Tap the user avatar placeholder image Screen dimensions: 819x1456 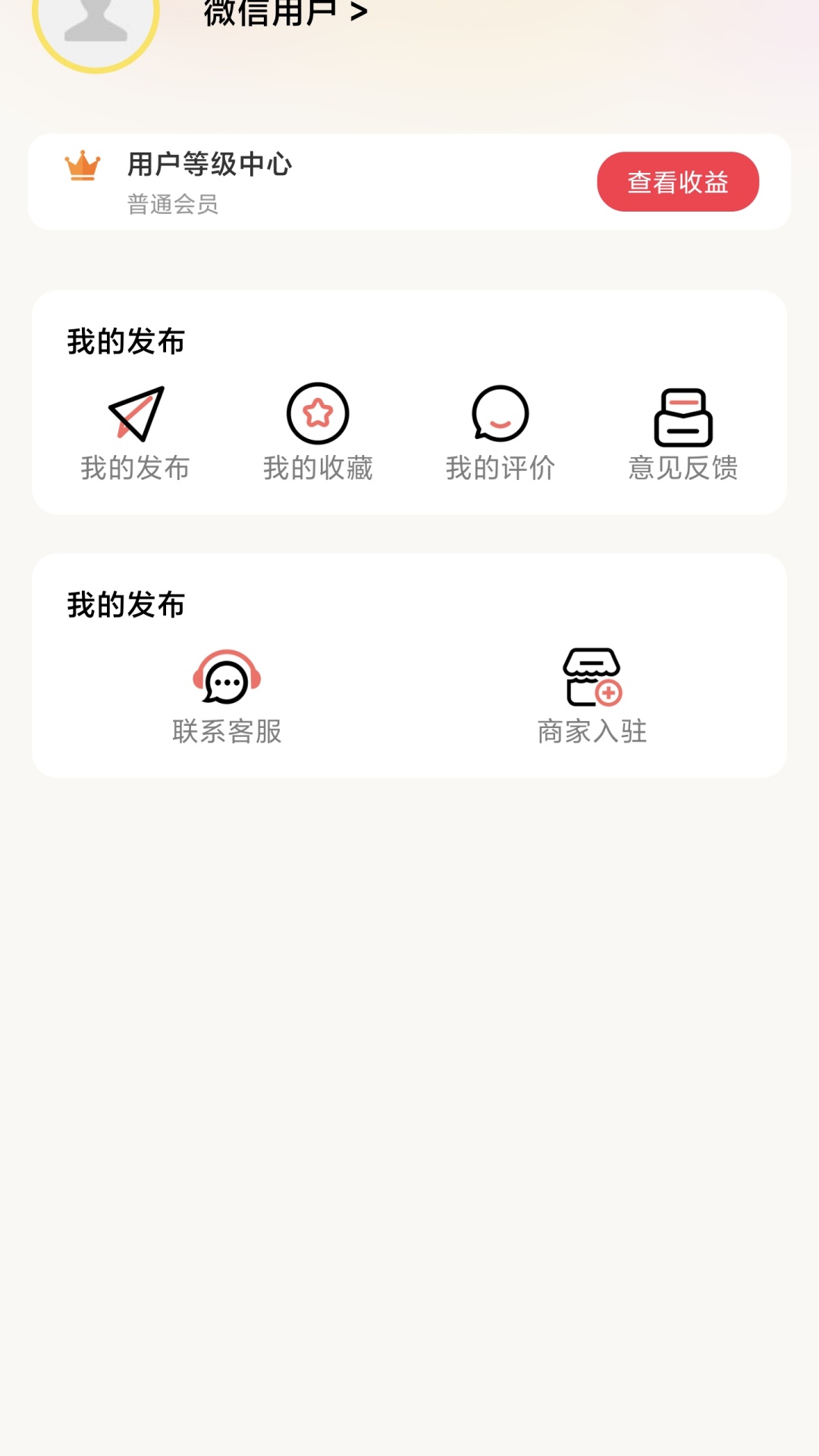[x=93, y=19]
